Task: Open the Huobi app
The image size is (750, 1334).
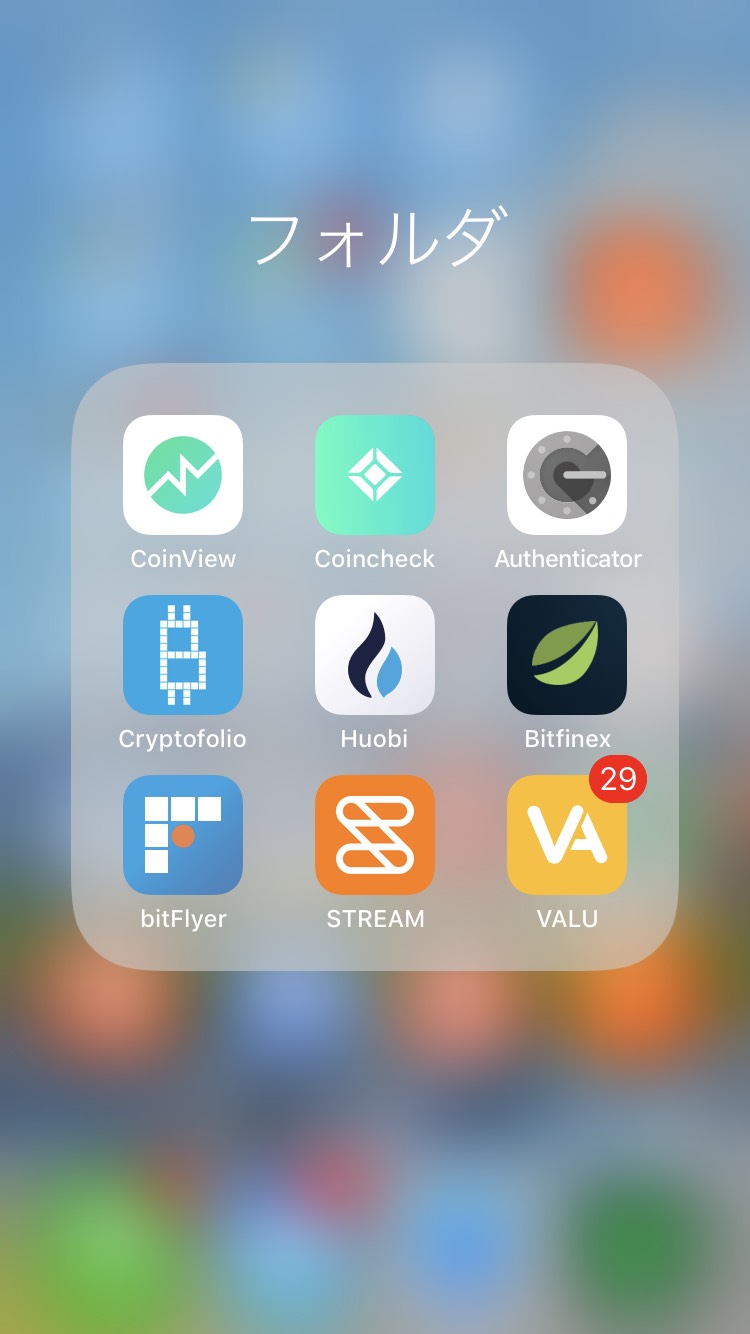Action: point(375,655)
